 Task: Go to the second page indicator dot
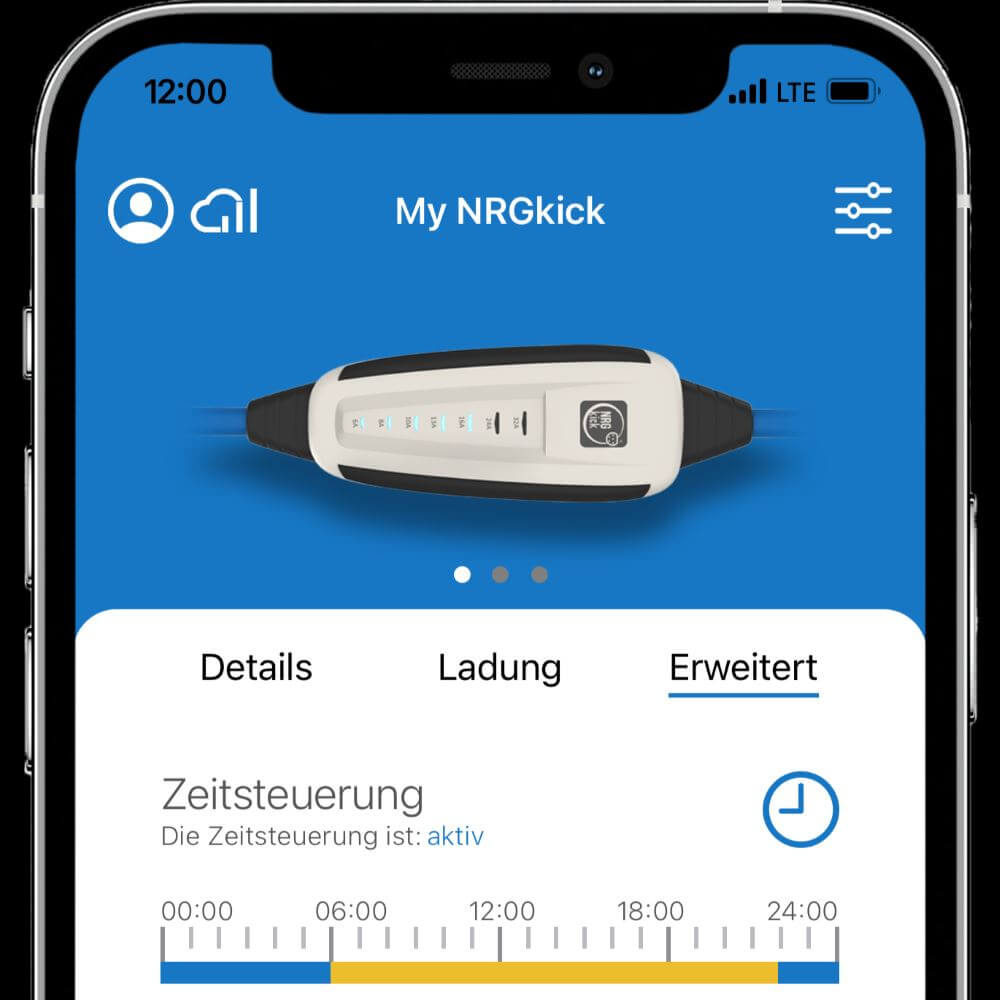[x=501, y=575]
